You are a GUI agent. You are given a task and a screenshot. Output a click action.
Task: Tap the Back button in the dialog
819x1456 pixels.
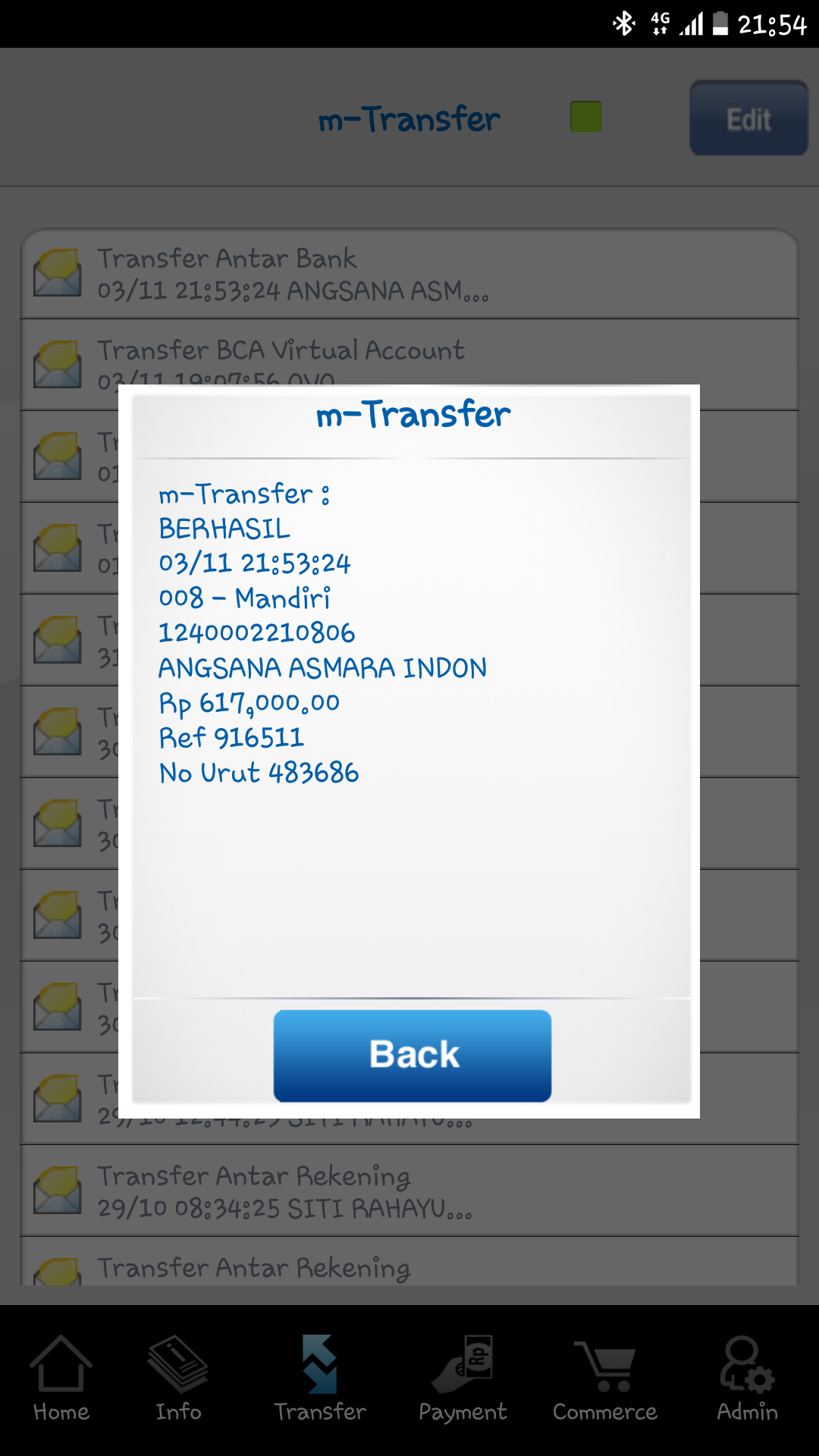tap(412, 1055)
